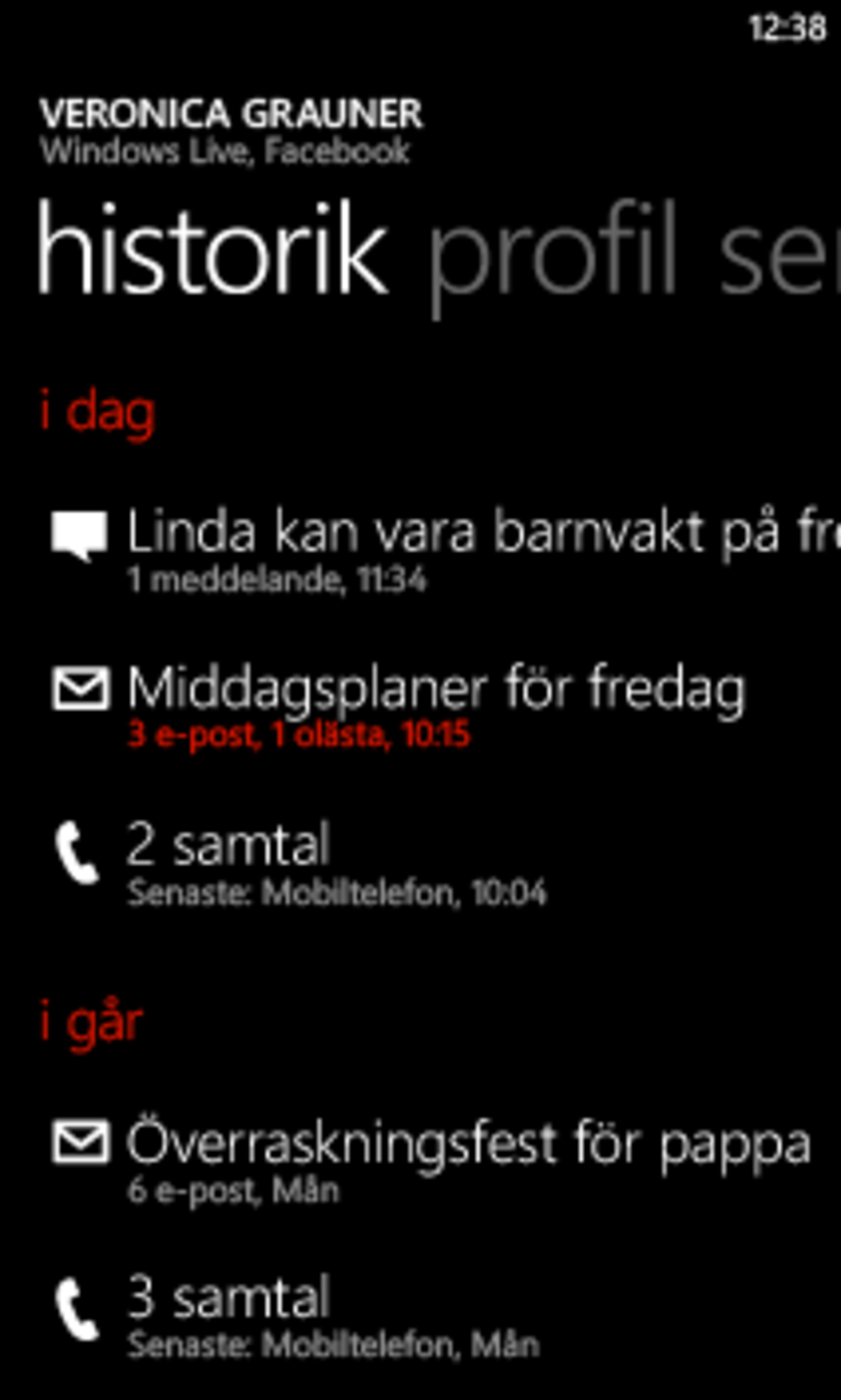Viewport: 841px width, 1400px height.
Task: Open Överraskningsfest för pappa email thread
Action: (x=431, y=1159)
